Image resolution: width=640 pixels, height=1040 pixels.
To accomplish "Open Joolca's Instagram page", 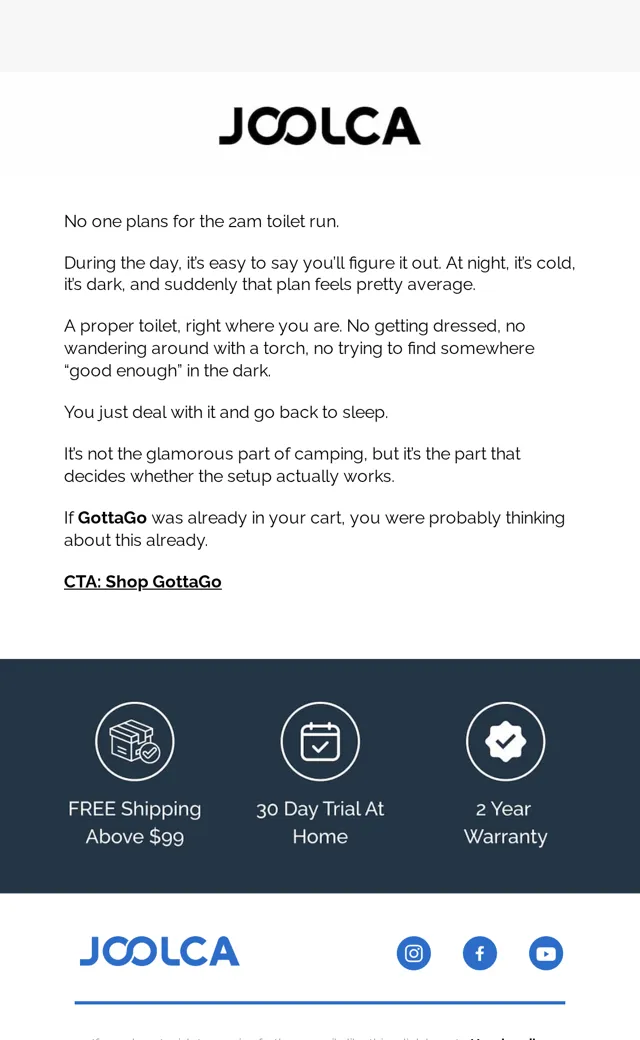I will (414, 953).
